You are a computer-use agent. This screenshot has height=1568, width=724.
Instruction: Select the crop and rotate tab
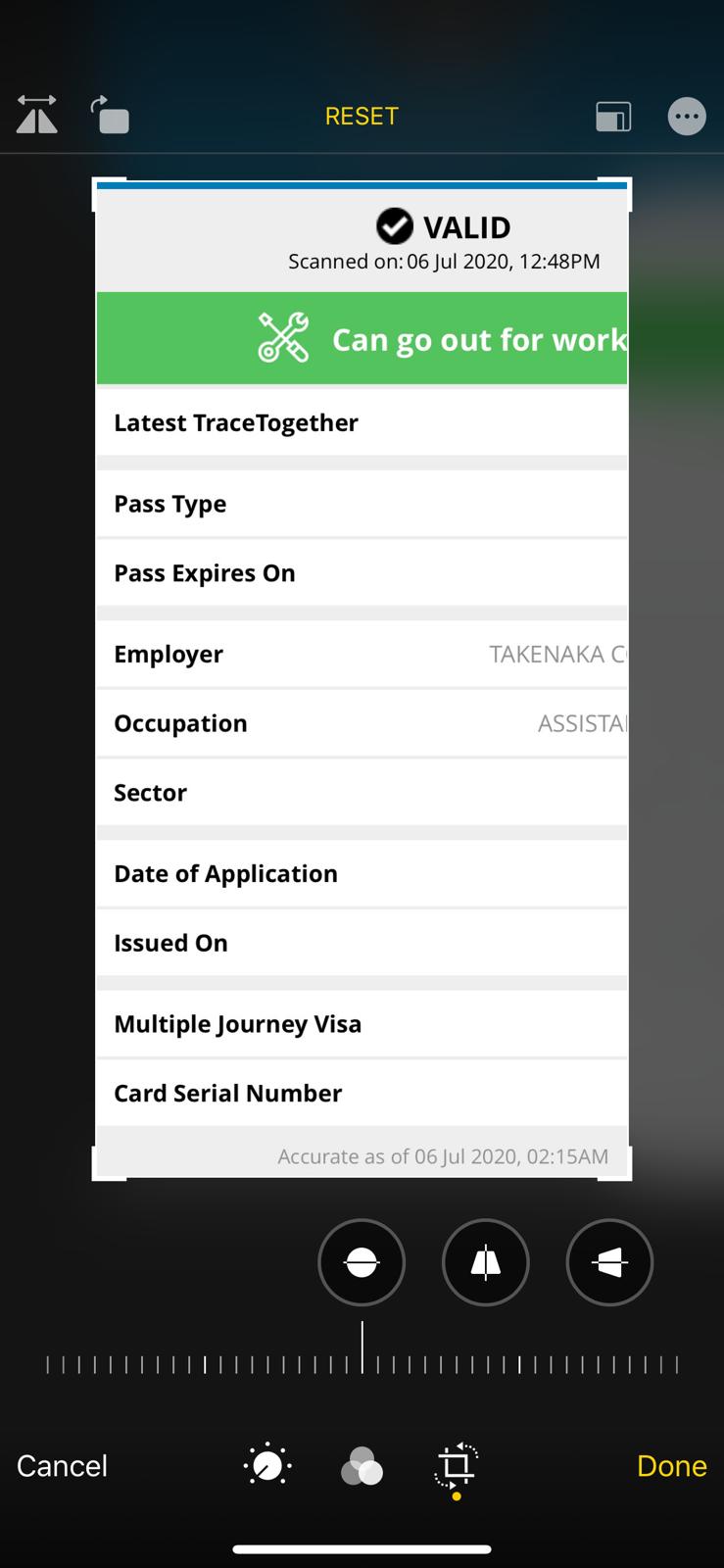click(456, 1466)
